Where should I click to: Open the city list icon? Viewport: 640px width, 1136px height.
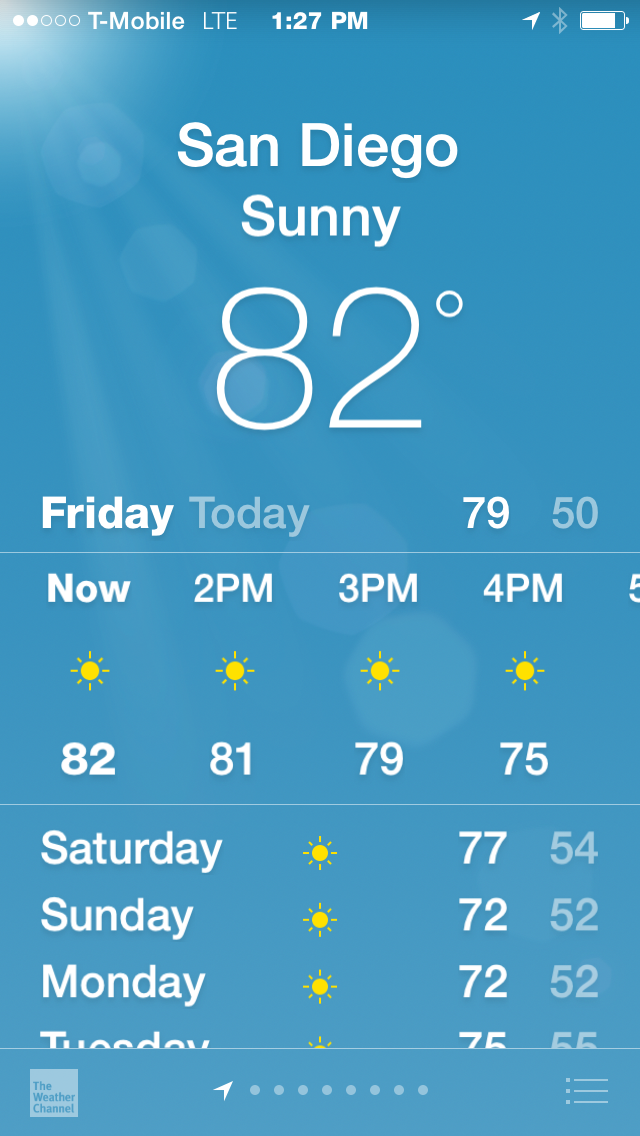587,1090
